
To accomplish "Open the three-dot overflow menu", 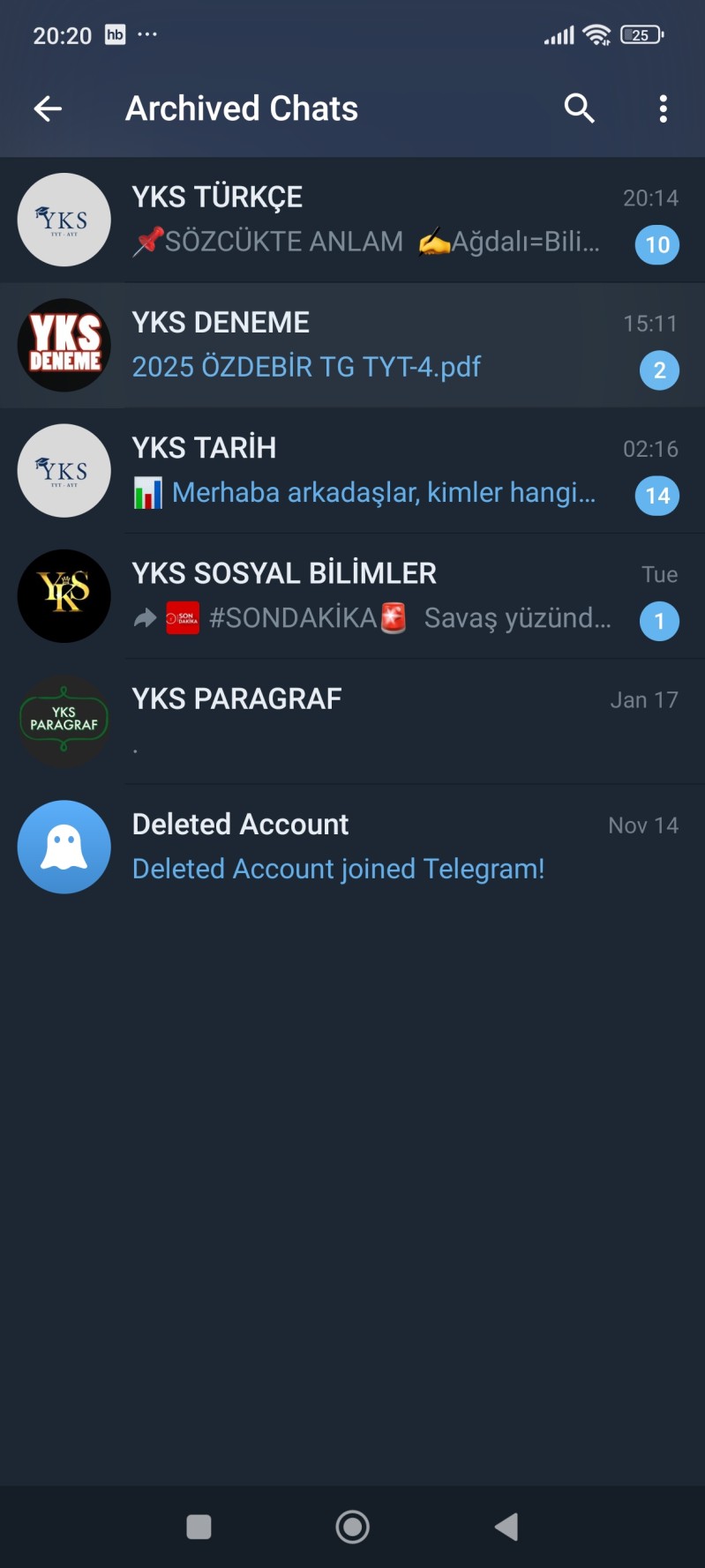I will (x=663, y=108).
